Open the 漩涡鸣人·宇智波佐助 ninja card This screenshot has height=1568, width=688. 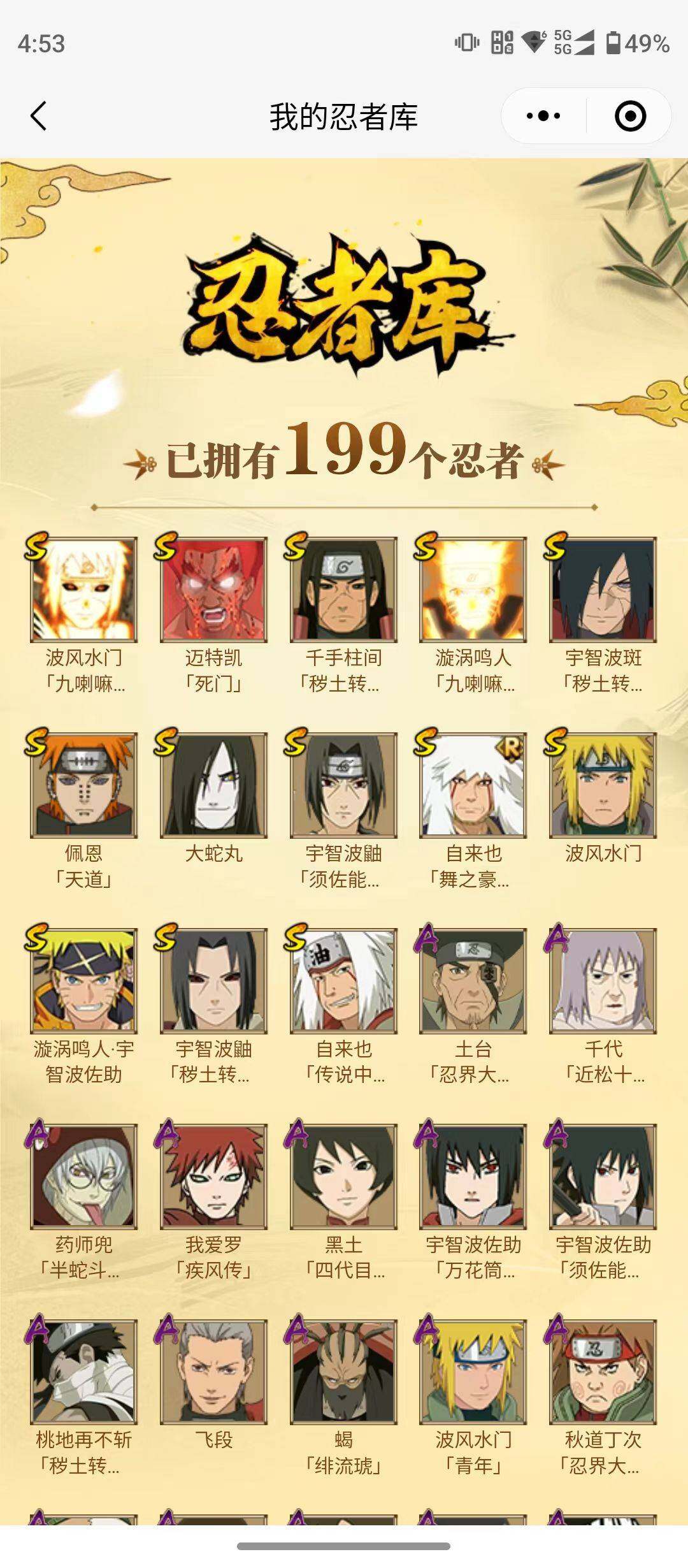click(x=83, y=982)
